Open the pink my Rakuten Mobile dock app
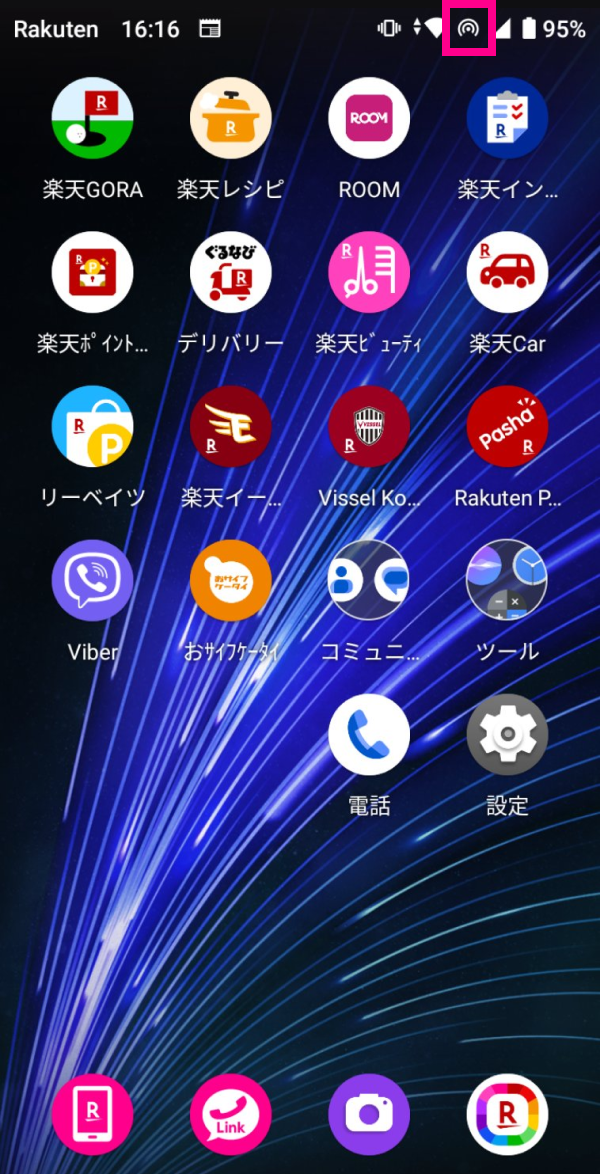This screenshot has height=1174, width=600. pyautogui.click(x=92, y=1114)
